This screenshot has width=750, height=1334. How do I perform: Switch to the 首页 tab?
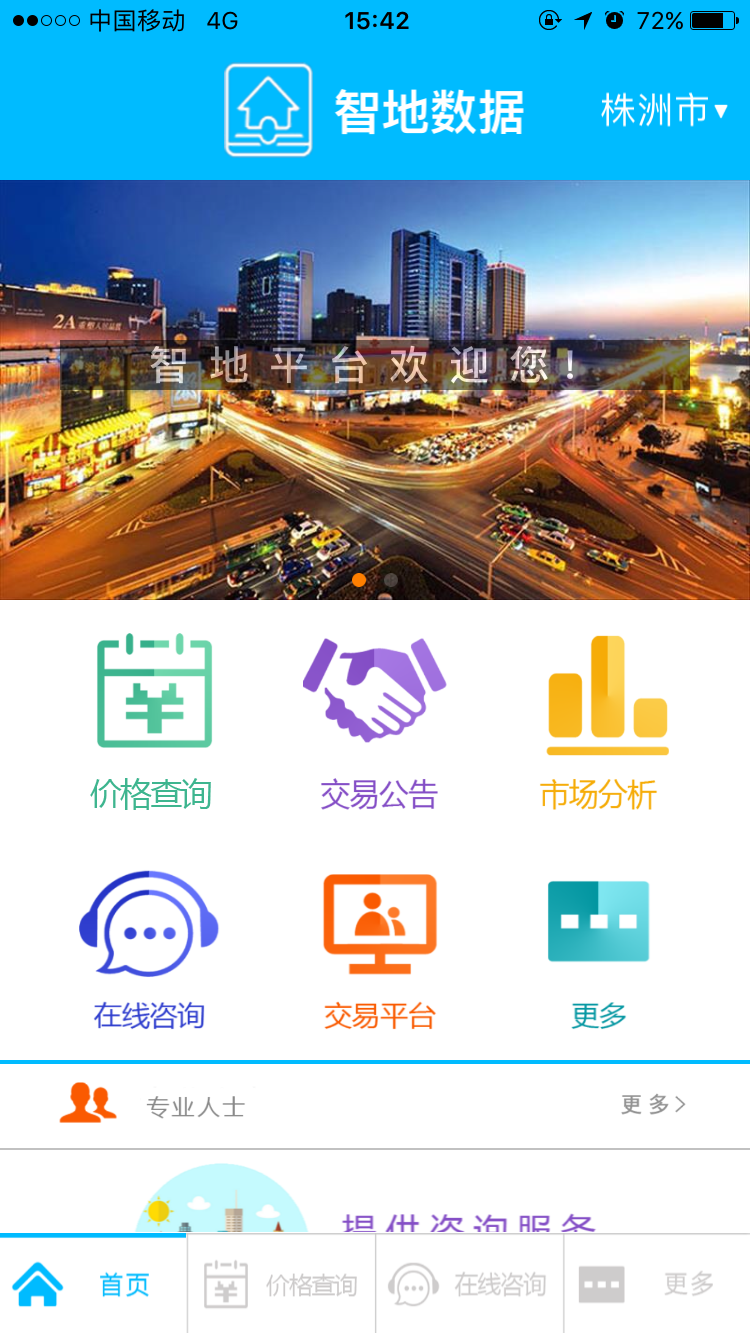pyautogui.click(x=93, y=1285)
